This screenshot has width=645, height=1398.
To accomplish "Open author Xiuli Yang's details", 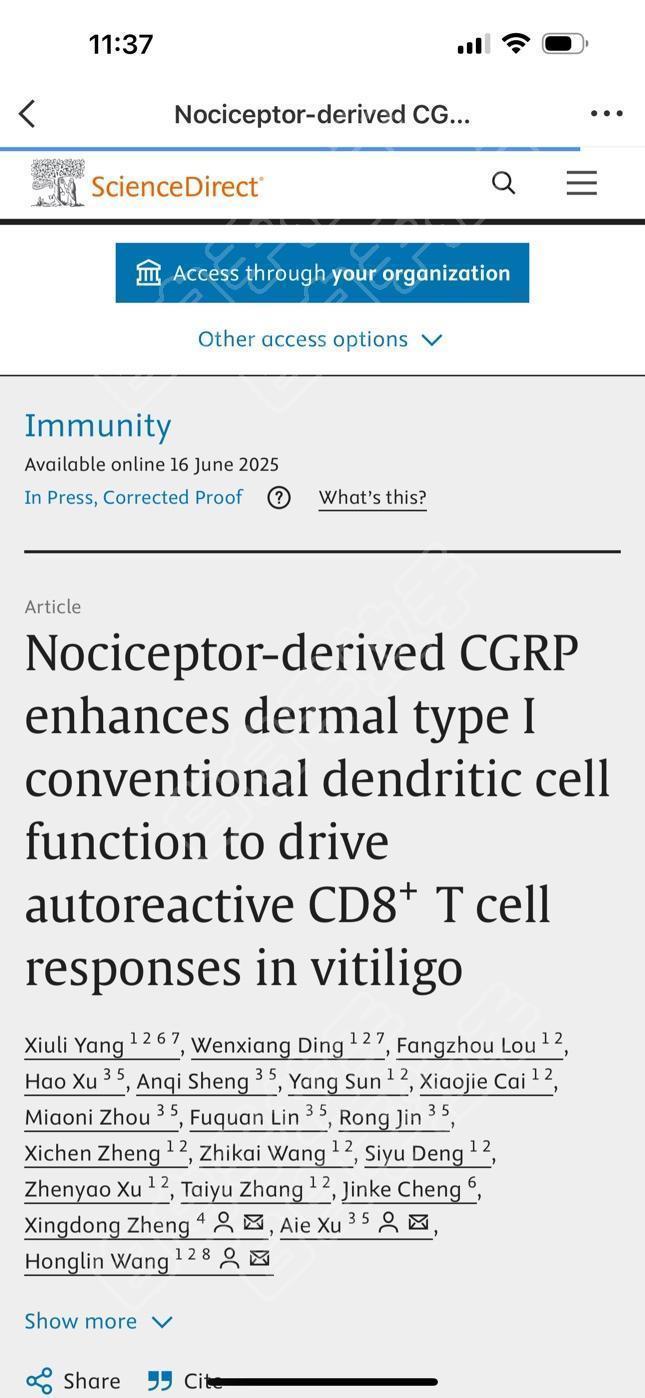I will (102, 1045).
